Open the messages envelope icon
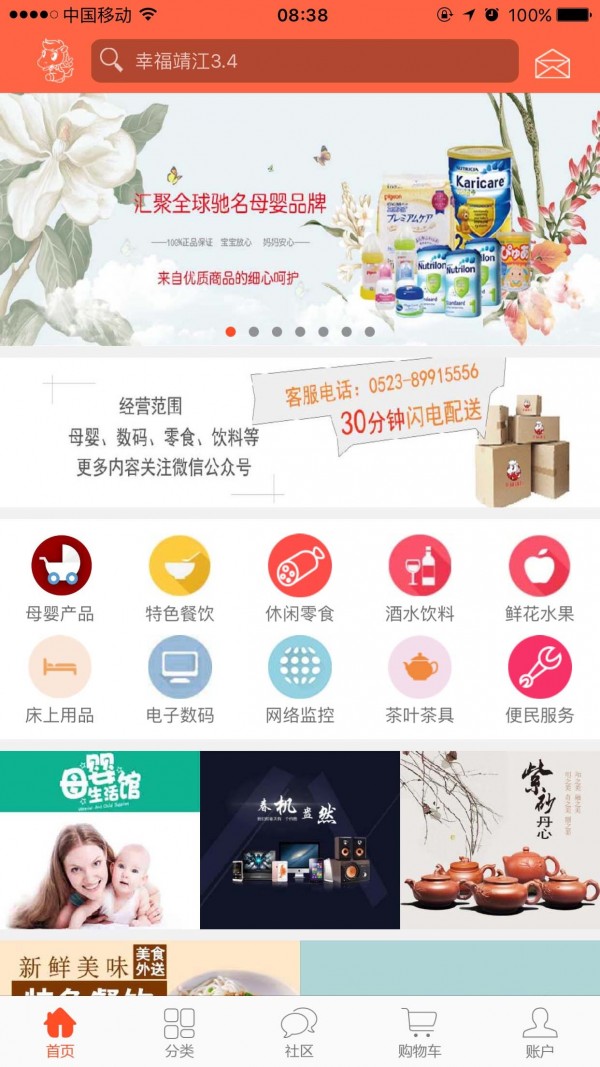The height and width of the screenshot is (1067, 600). 552,62
